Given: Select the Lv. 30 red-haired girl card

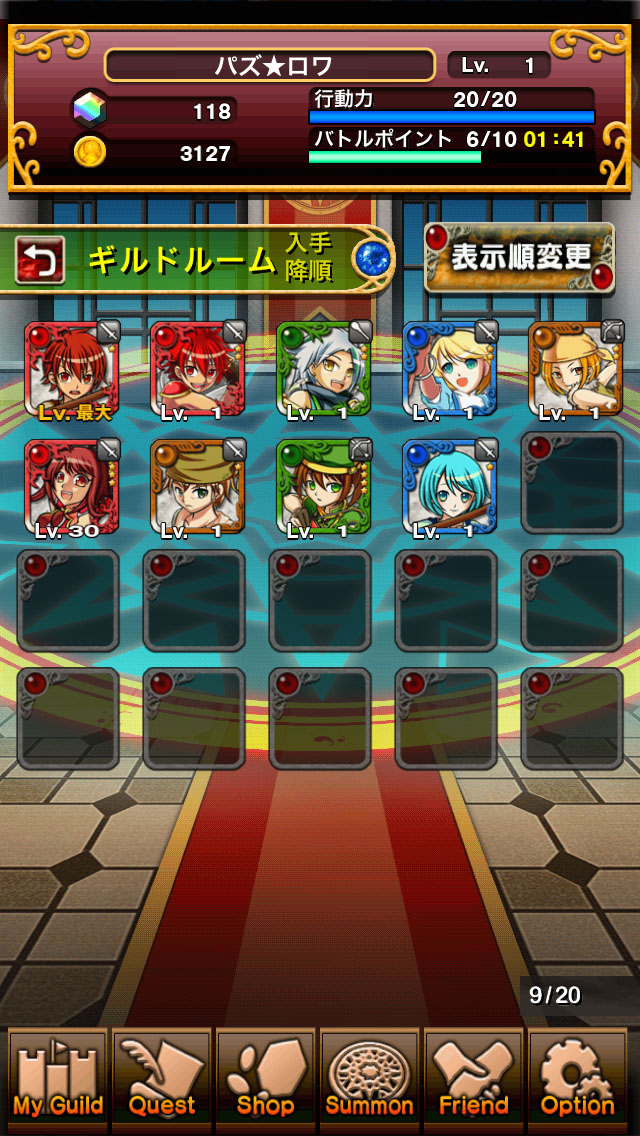Looking at the screenshot, I should (72, 488).
